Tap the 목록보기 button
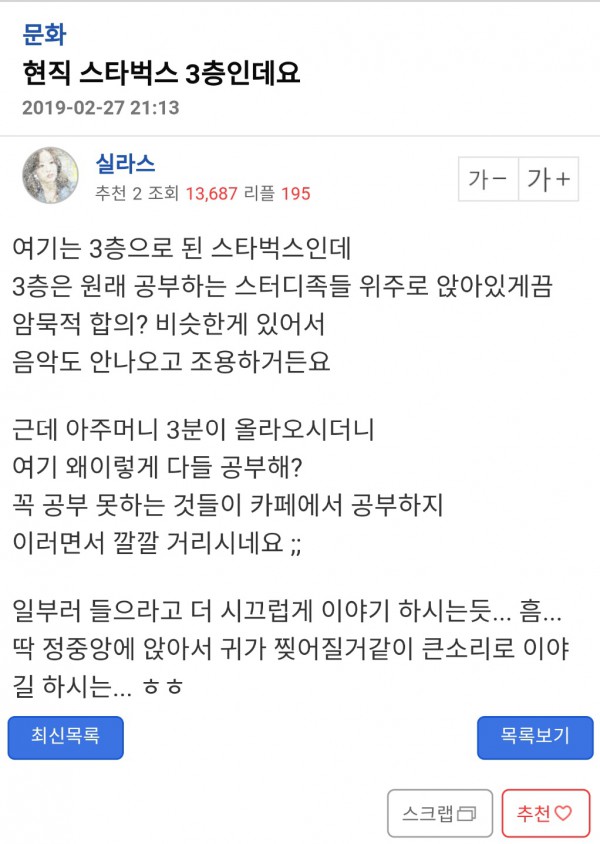The image size is (600, 844). tap(534, 737)
